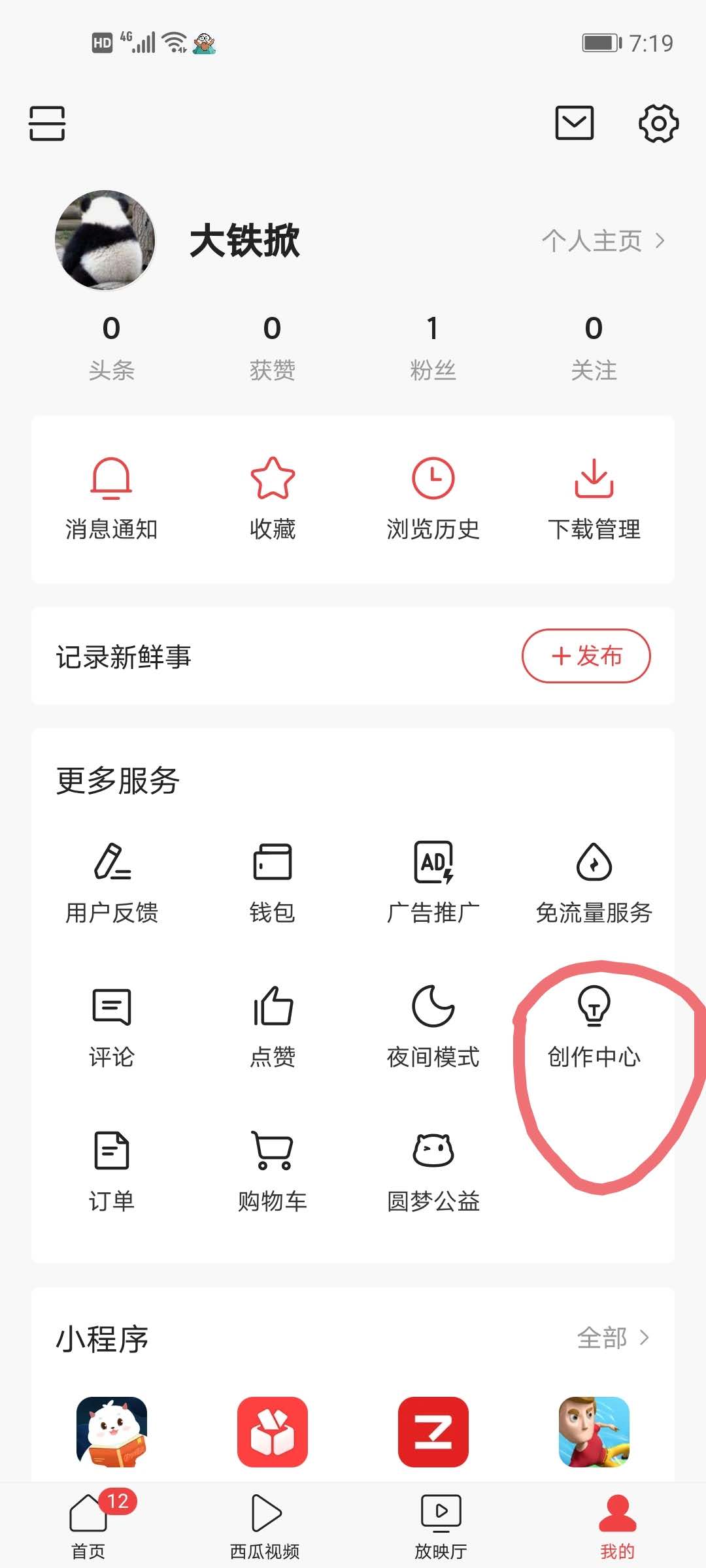Image resolution: width=706 pixels, height=1568 pixels.
Task: Open 圆梦公益 charity section
Action: tap(433, 1169)
